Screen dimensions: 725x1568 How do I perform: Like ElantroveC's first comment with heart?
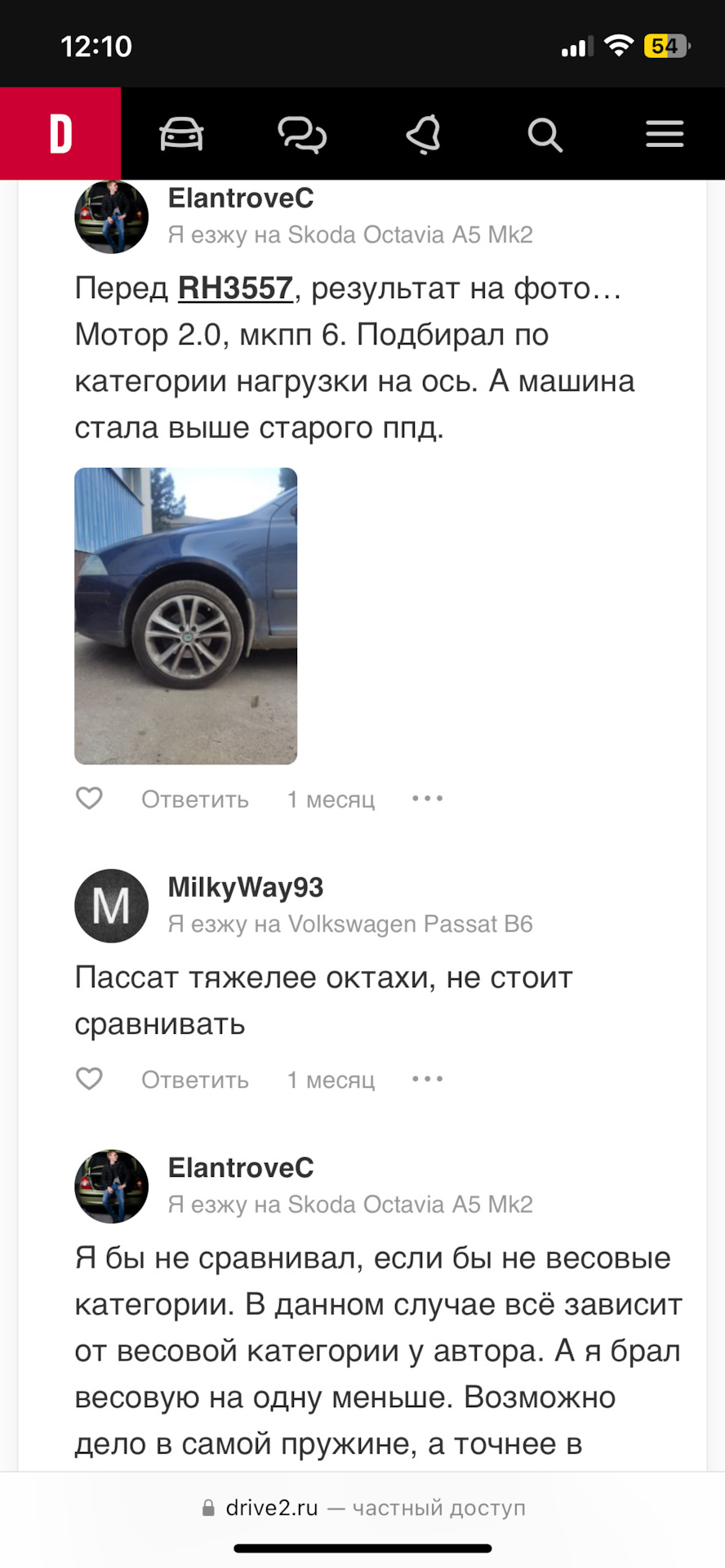(x=89, y=798)
